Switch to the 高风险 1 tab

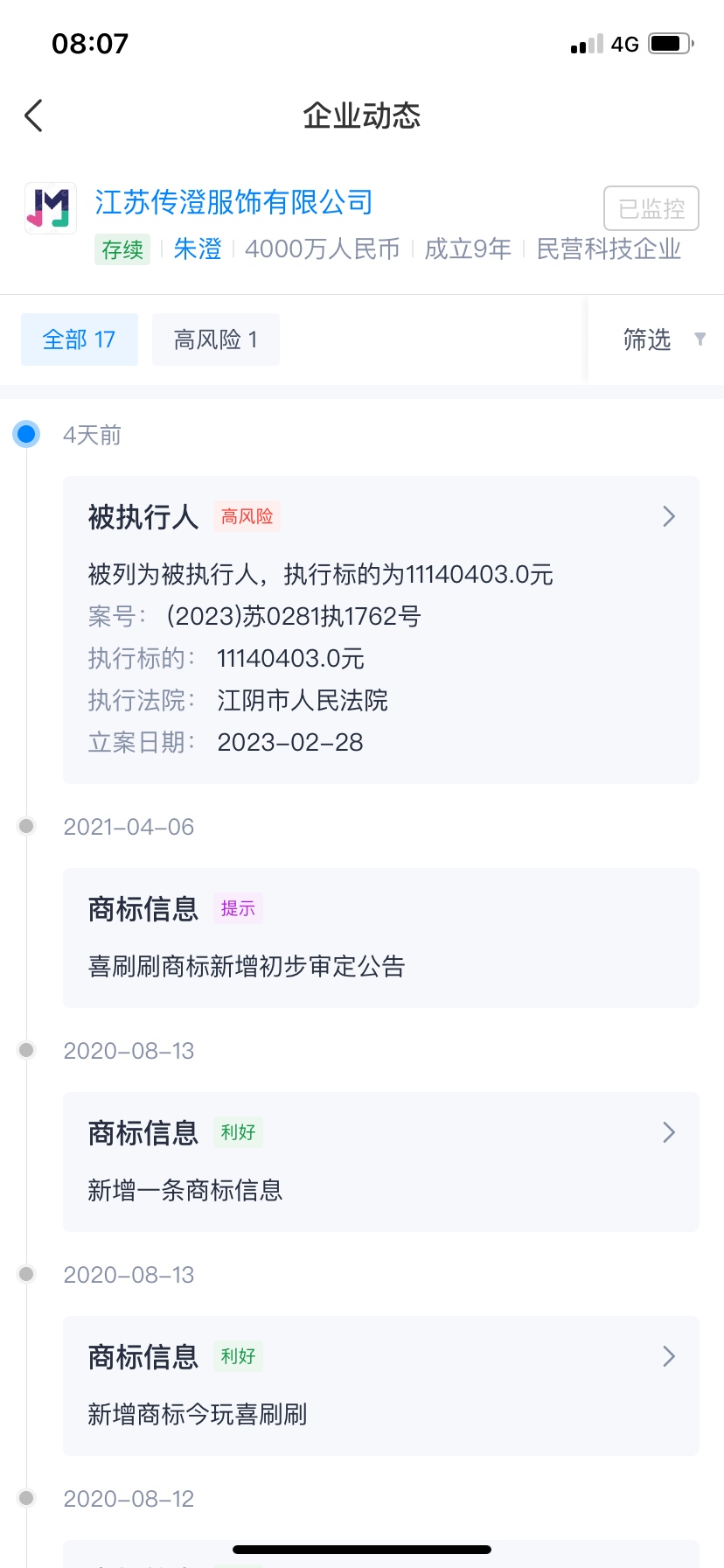click(x=216, y=339)
